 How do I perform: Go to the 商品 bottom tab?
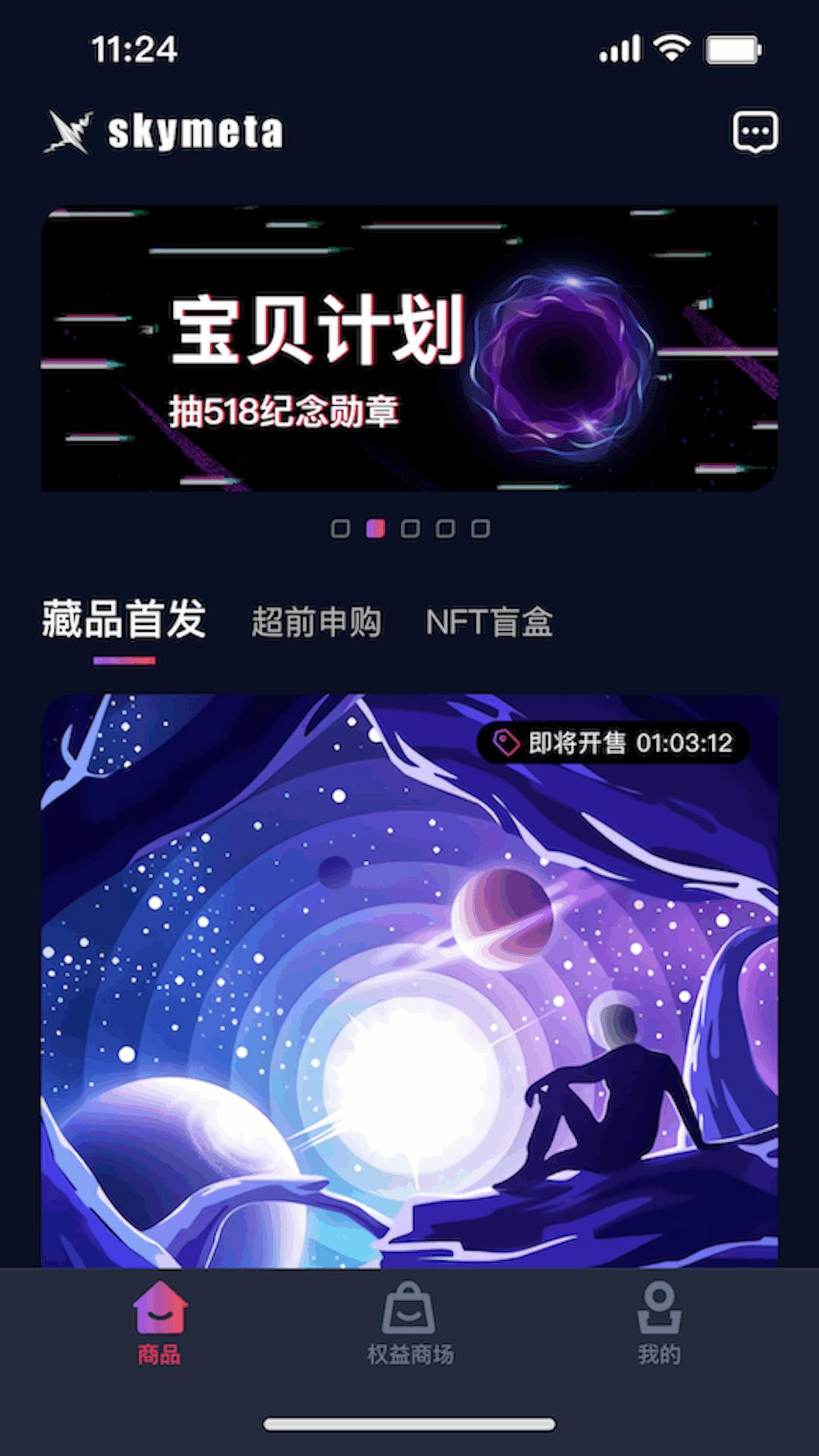pyautogui.click(x=159, y=1323)
